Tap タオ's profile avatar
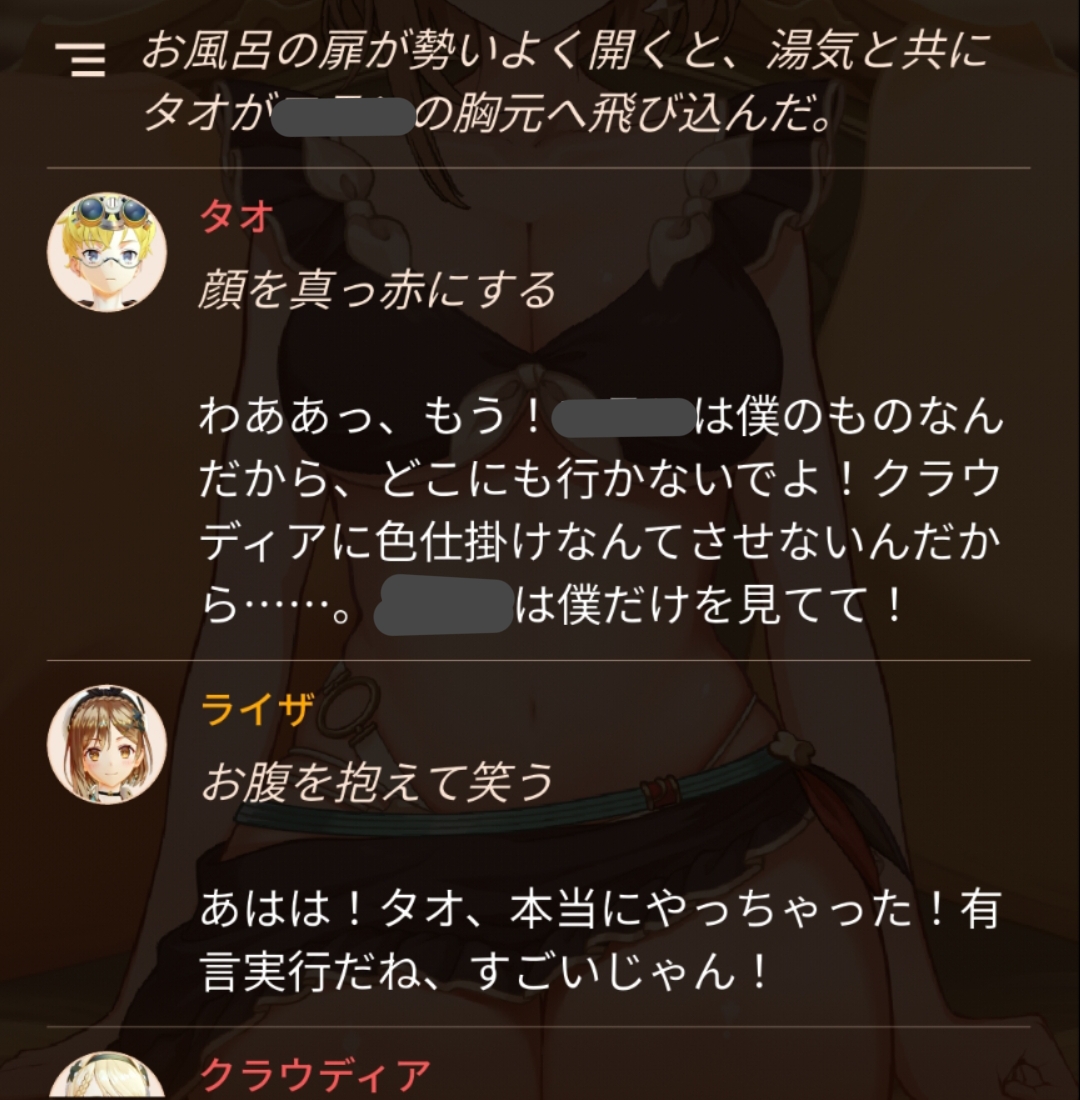Screen dimensions: 1080x1100 (x=107, y=252)
